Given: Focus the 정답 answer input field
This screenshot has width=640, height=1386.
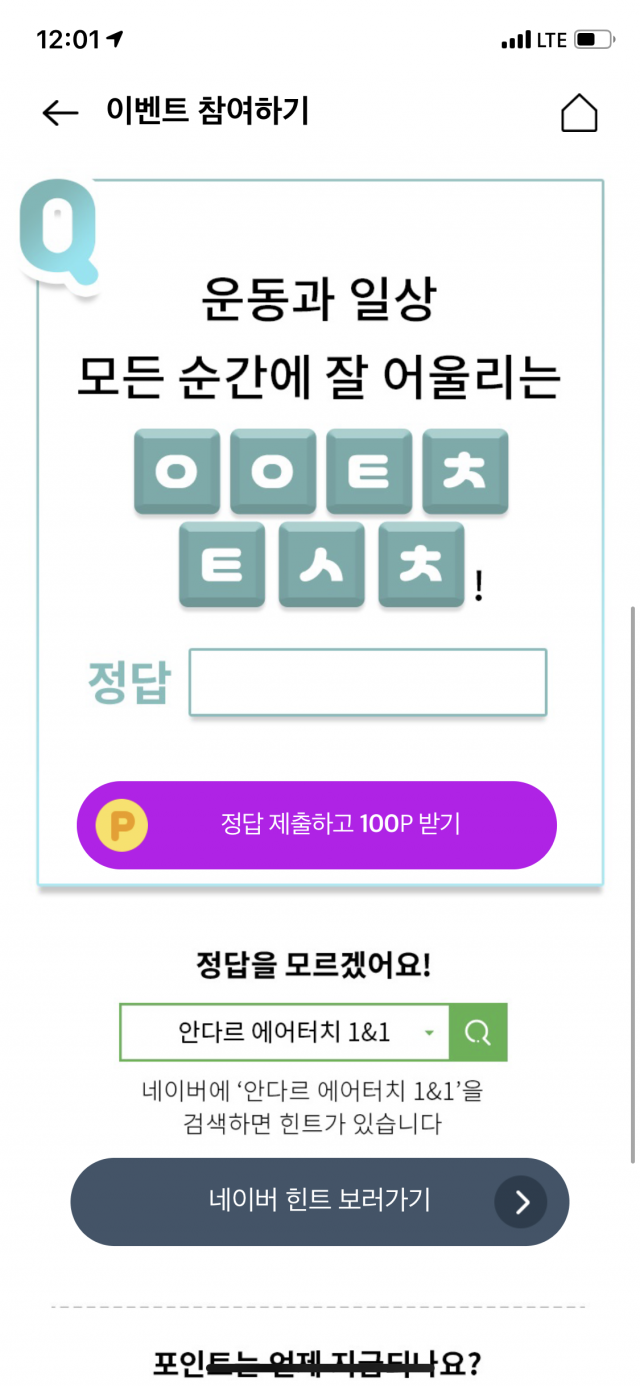Looking at the screenshot, I should 368,683.
